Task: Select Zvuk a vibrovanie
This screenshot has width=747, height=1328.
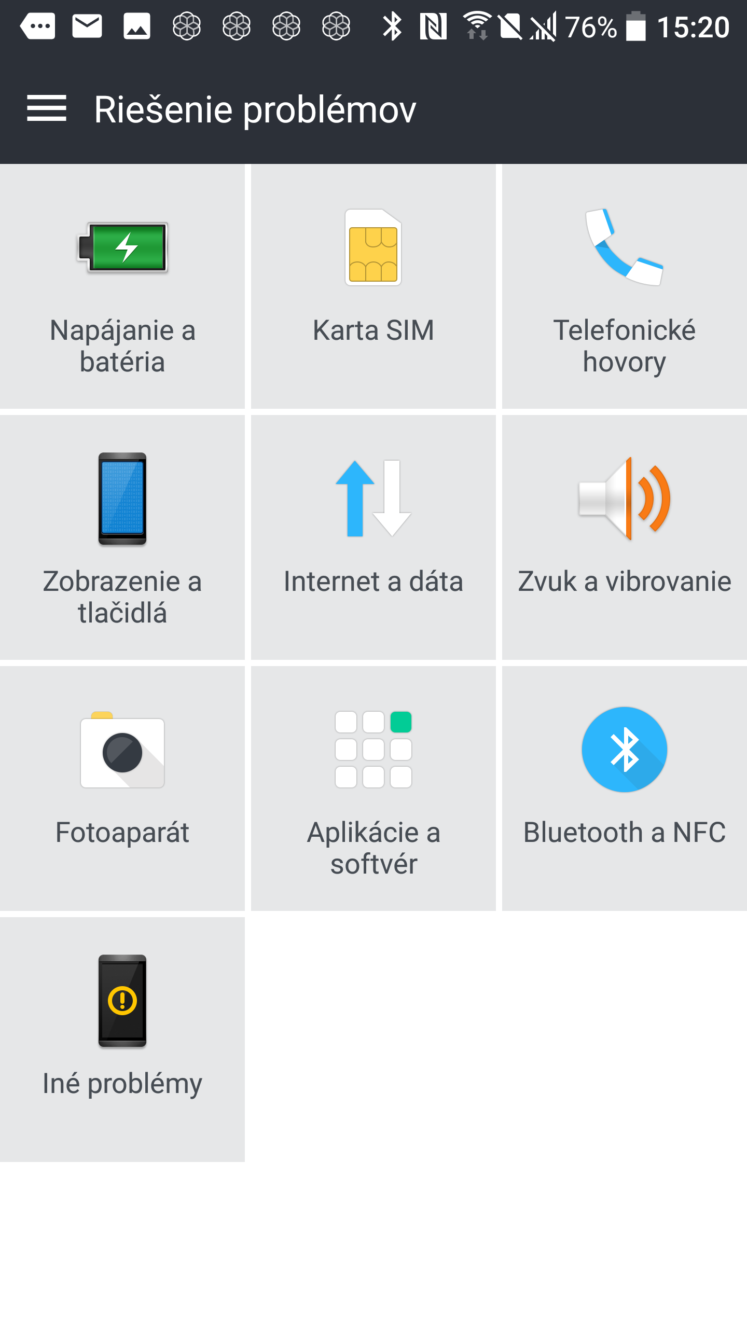Action: [625, 537]
